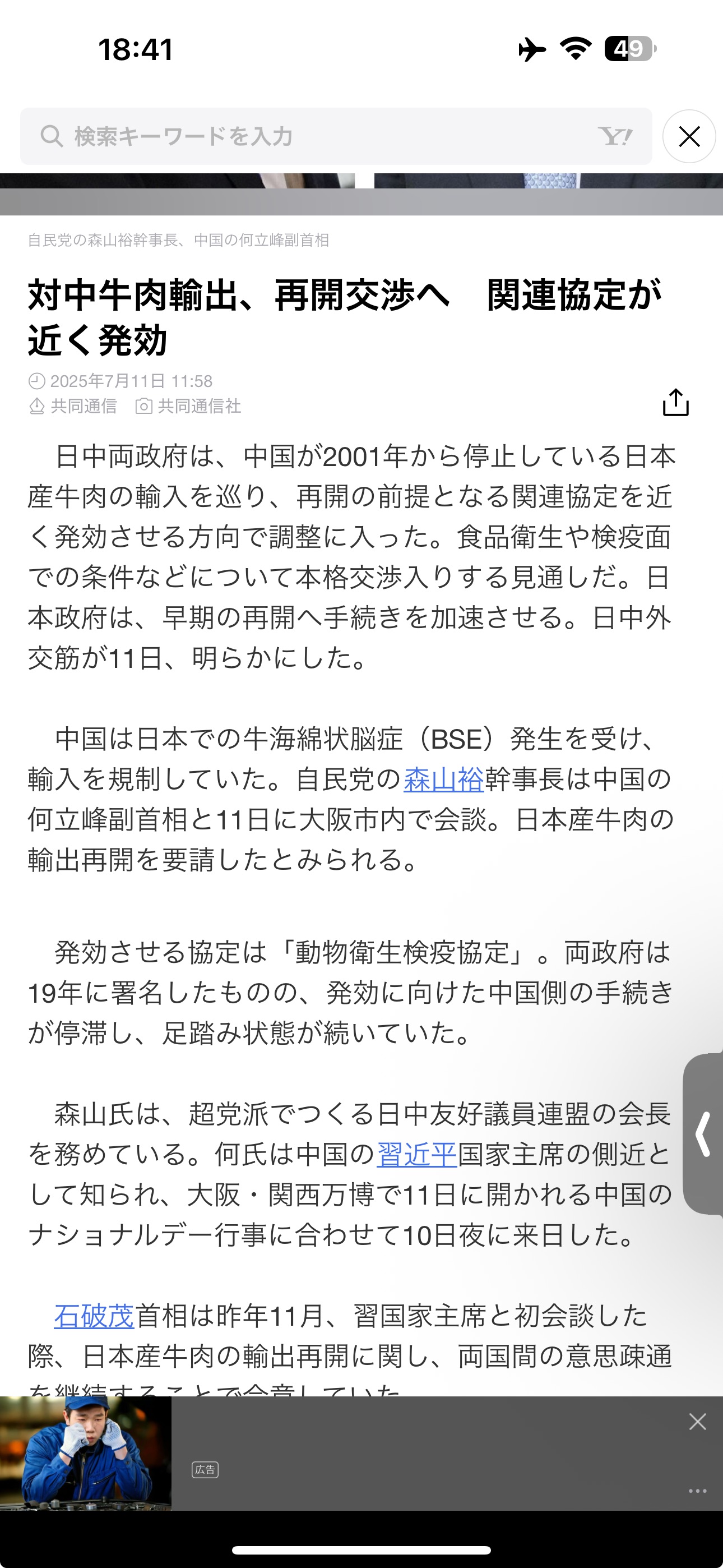Expand the side panel arrow handle
Viewport: 723px width, 1568px height.
[x=703, y=1134]
